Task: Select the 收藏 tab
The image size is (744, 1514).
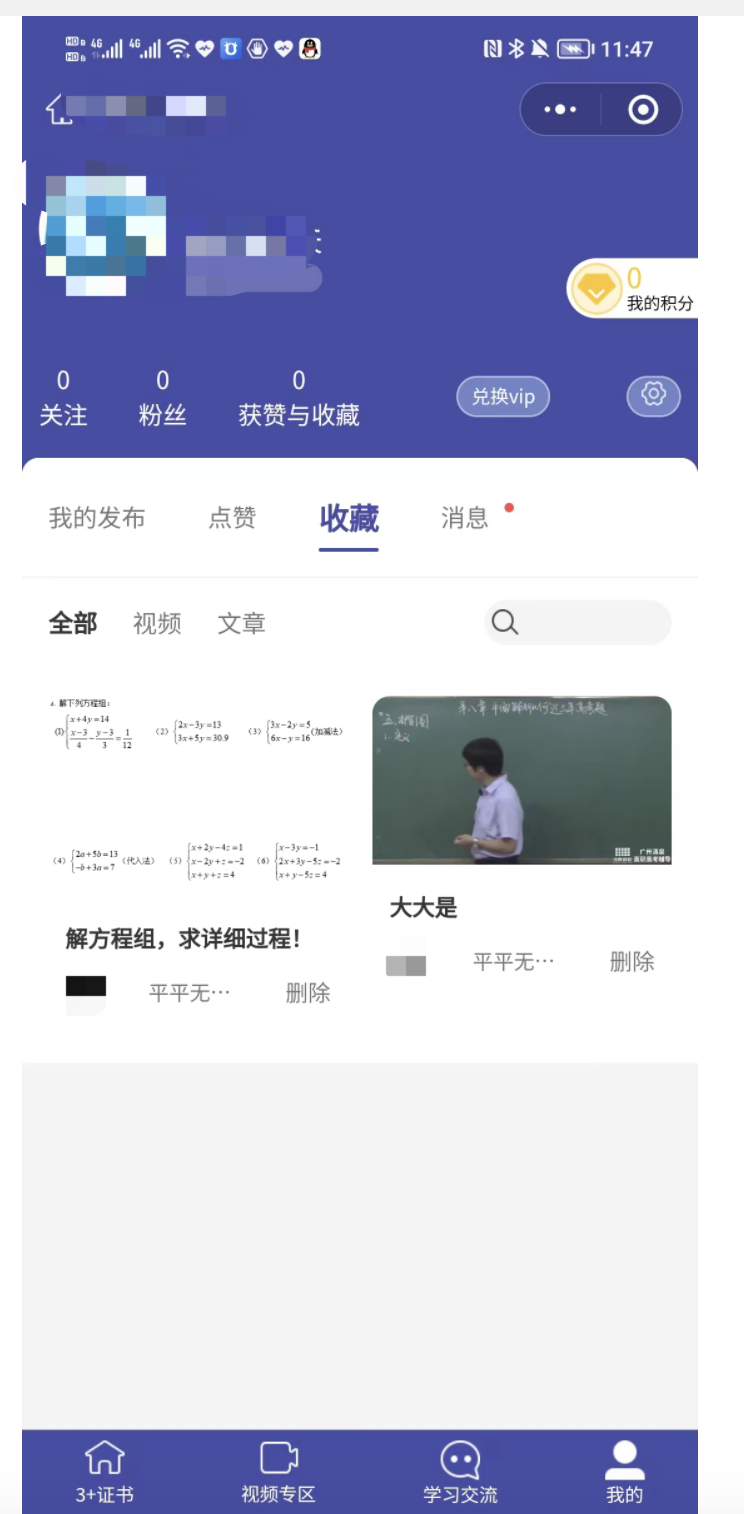Action: pyautogui.click(x=349, y=519)
